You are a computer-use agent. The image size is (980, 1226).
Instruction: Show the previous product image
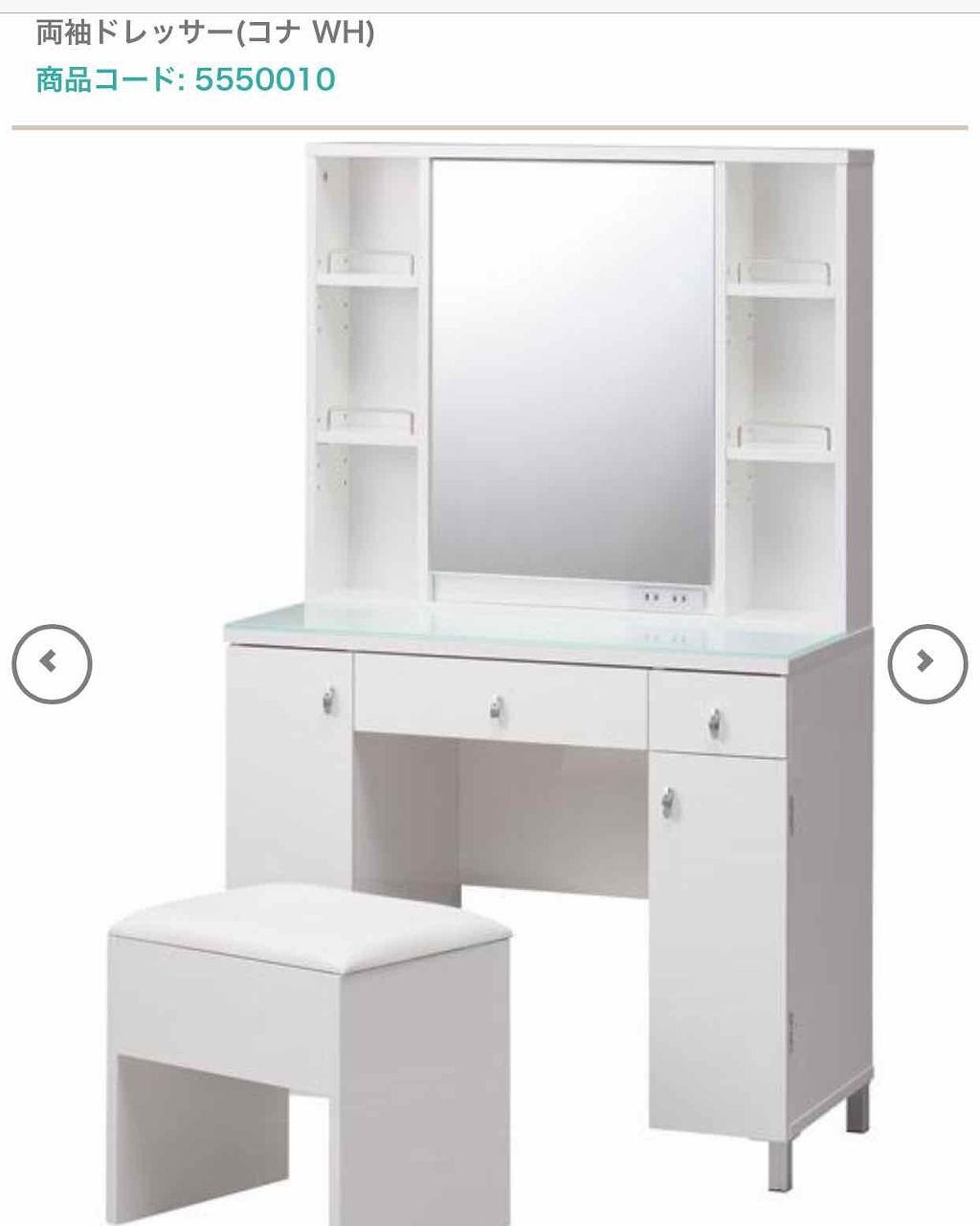point(52,663)
